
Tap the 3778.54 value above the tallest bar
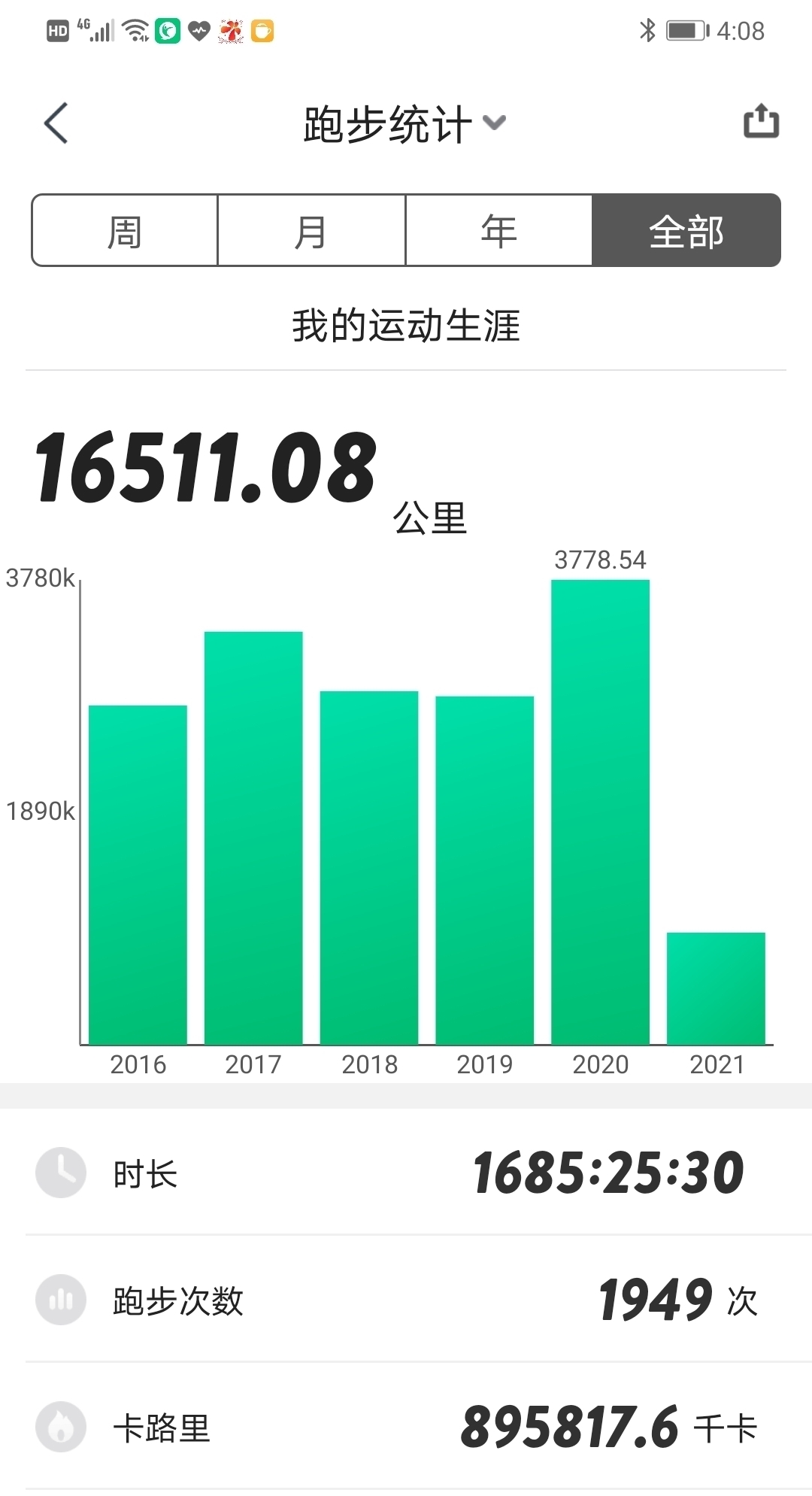pyautogui.click(x=600, y=560)
